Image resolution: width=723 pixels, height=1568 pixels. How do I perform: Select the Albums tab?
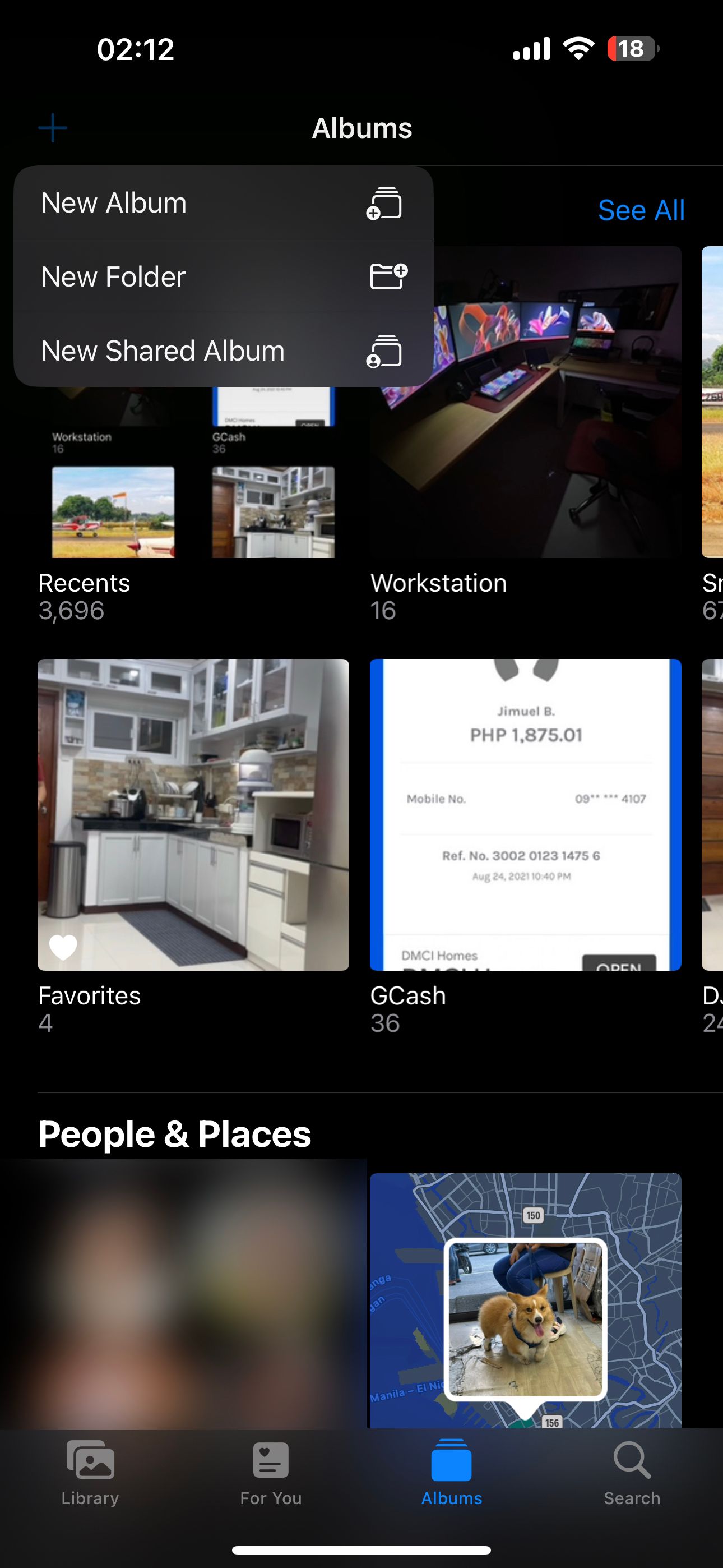[x=452, y=1472]
